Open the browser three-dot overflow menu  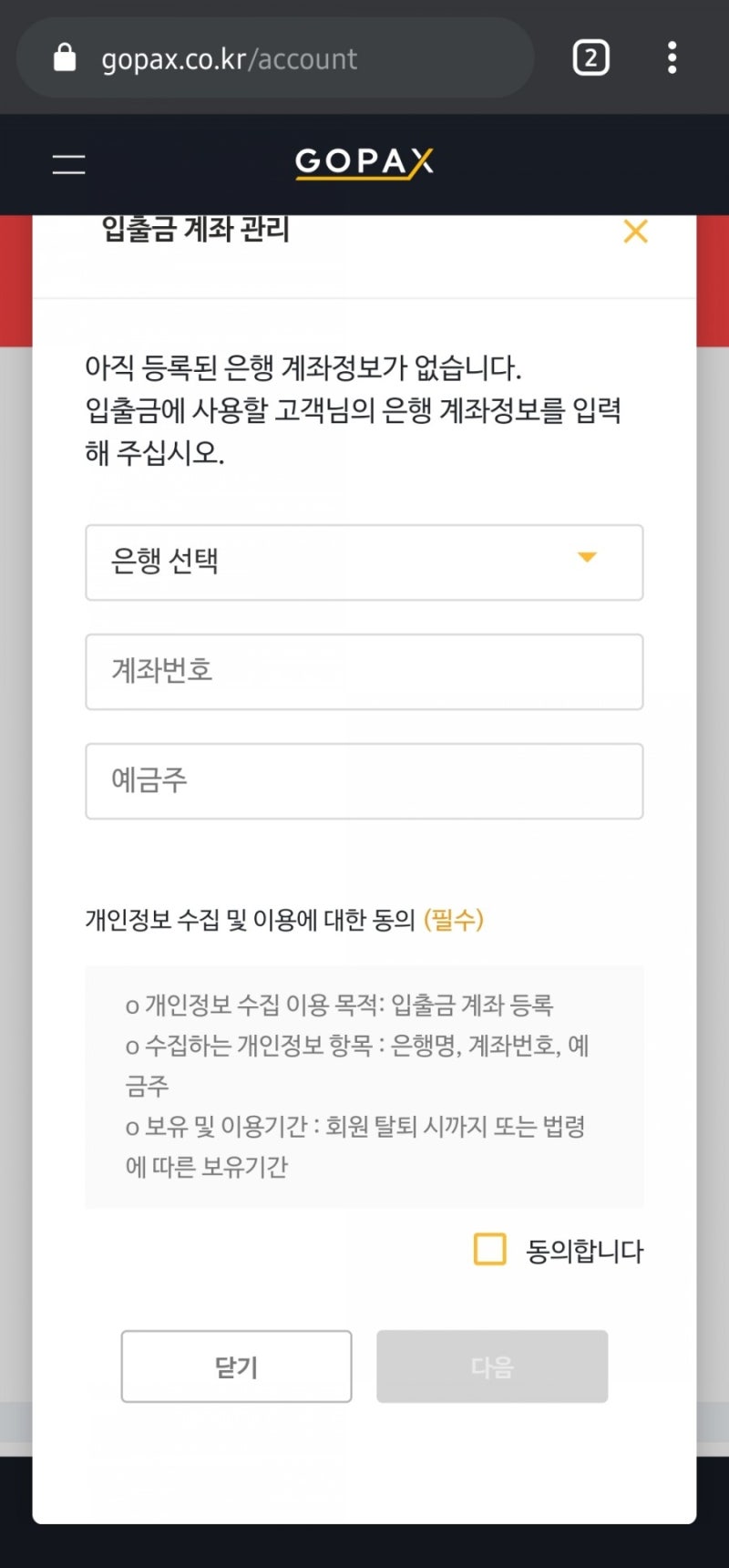click(672, 57)
